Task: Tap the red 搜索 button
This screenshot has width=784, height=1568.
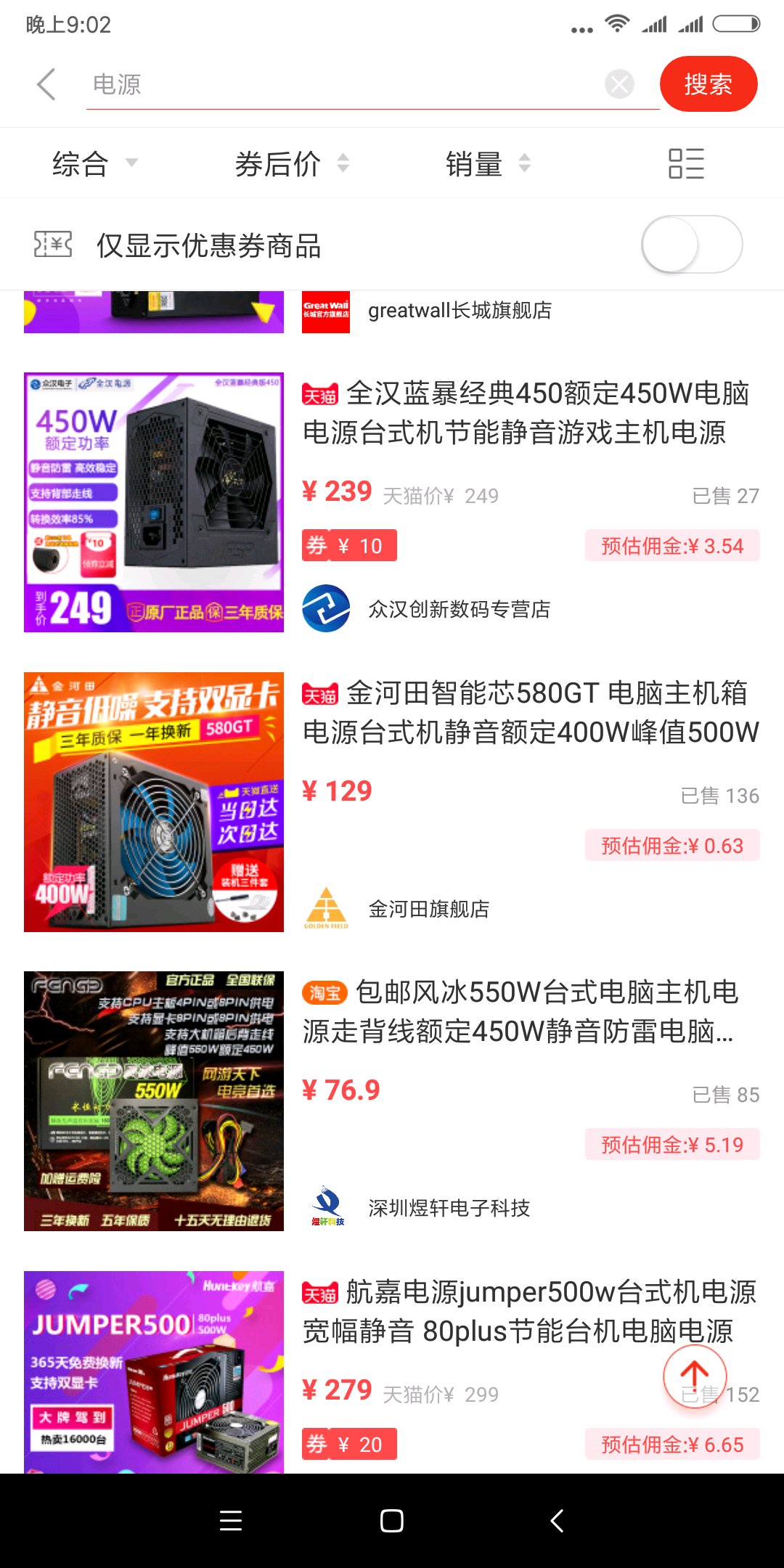Action: [x=708, y=84]
